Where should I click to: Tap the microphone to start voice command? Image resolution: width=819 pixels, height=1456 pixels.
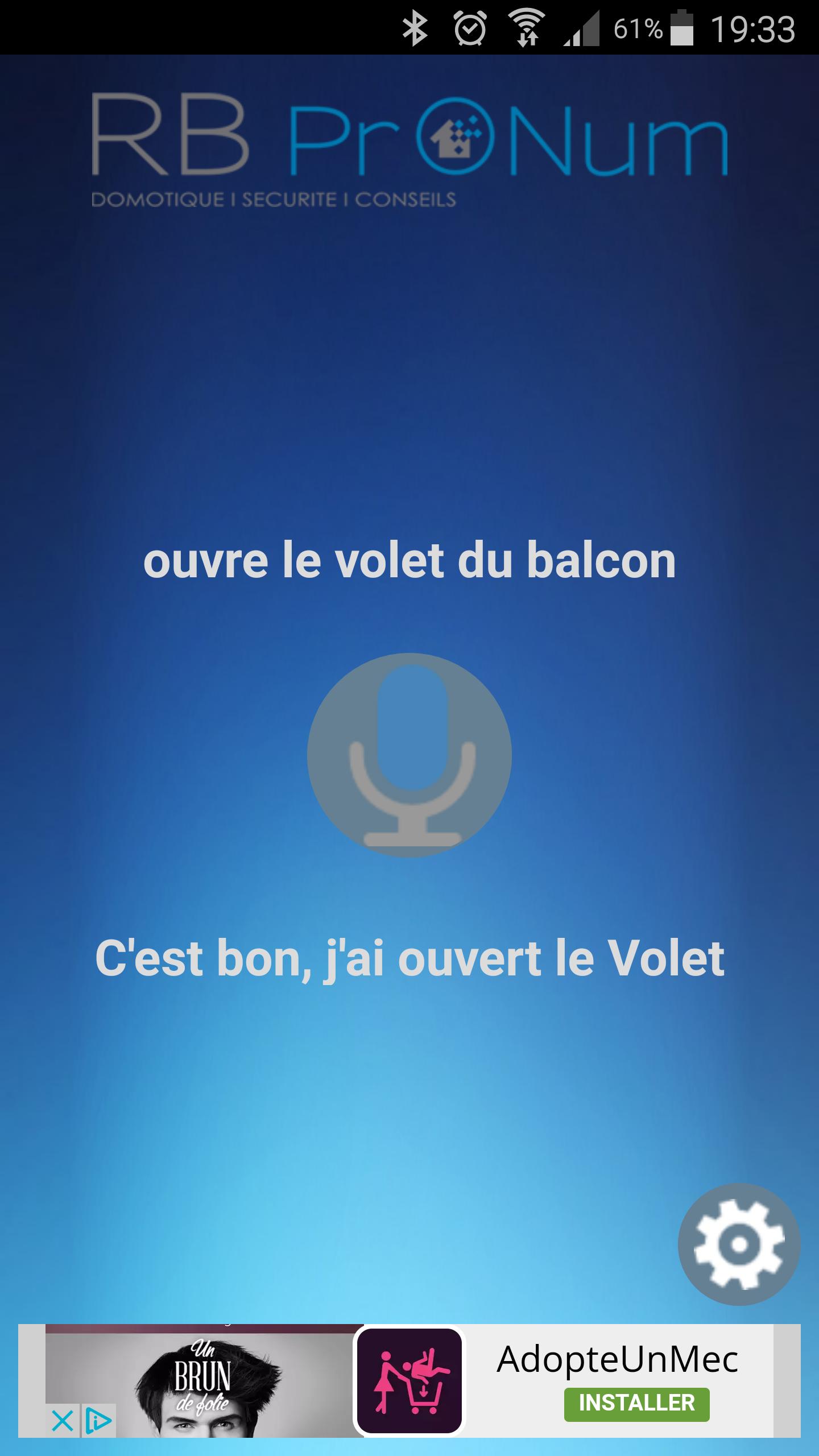click(x=409, y=755)
